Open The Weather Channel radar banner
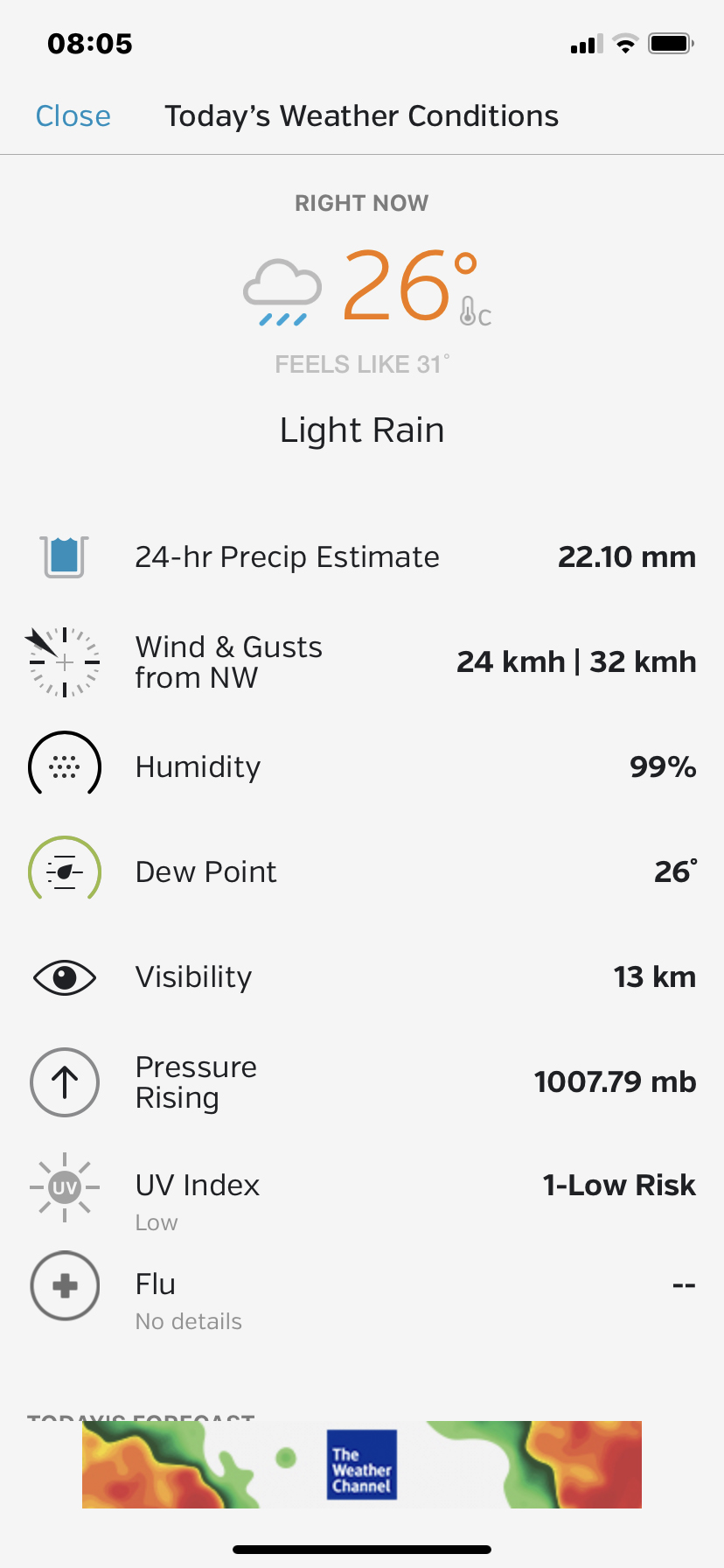 [361, 1464]
